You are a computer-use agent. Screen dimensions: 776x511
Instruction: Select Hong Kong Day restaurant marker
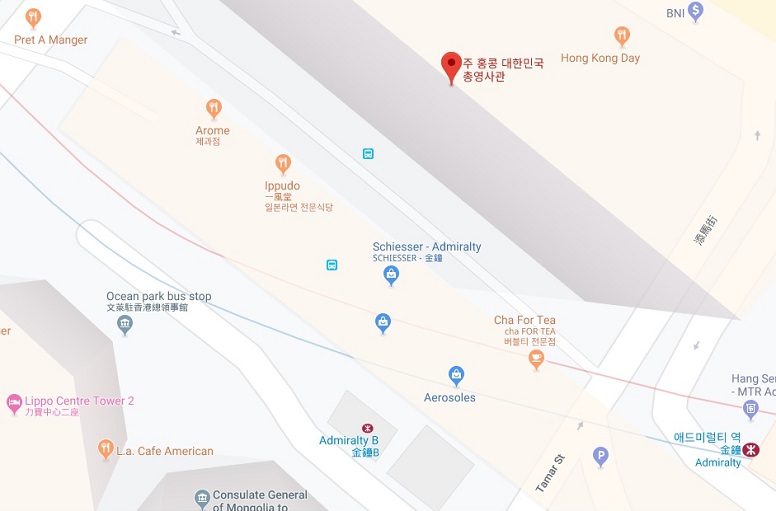tap(623, 37)
